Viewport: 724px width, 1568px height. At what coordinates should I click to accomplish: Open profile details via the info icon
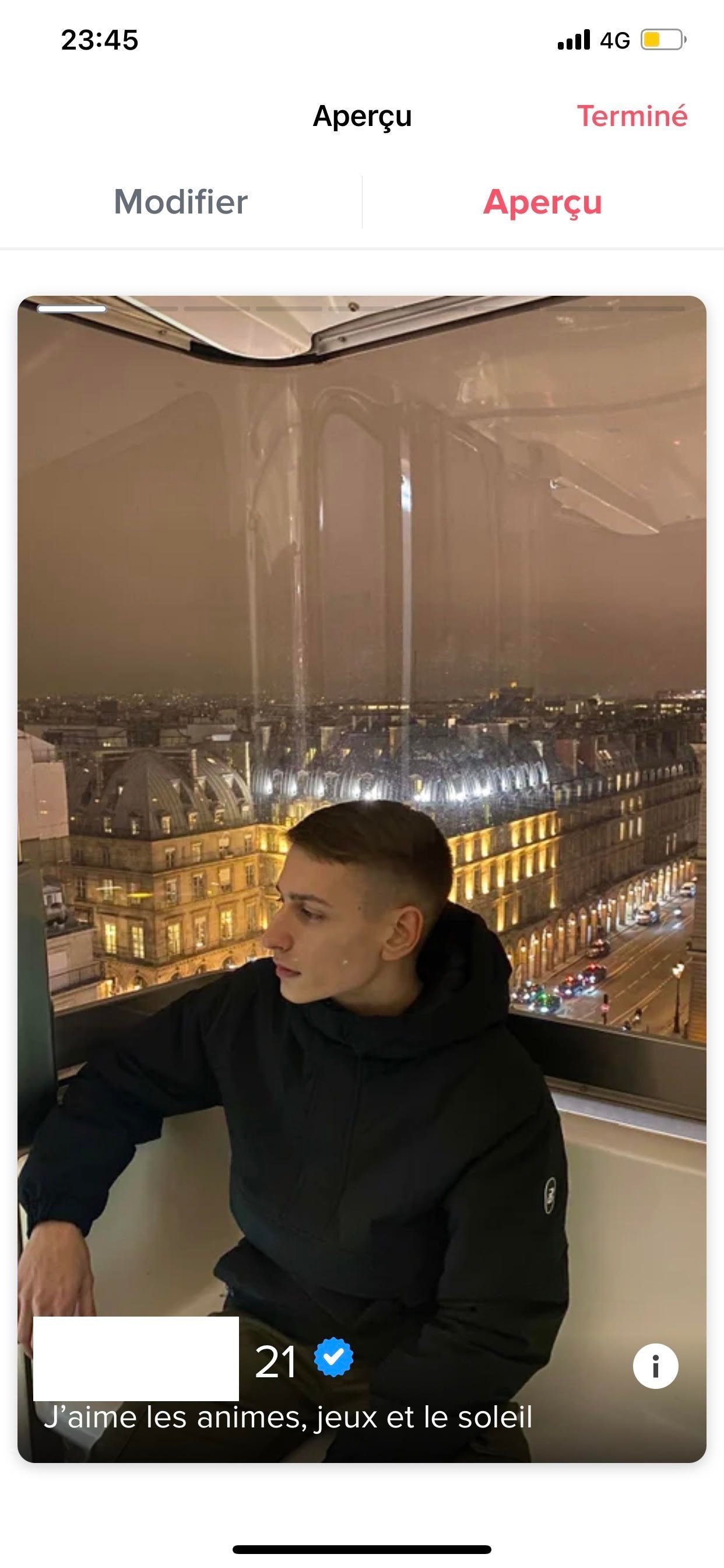coord(655,1366)
